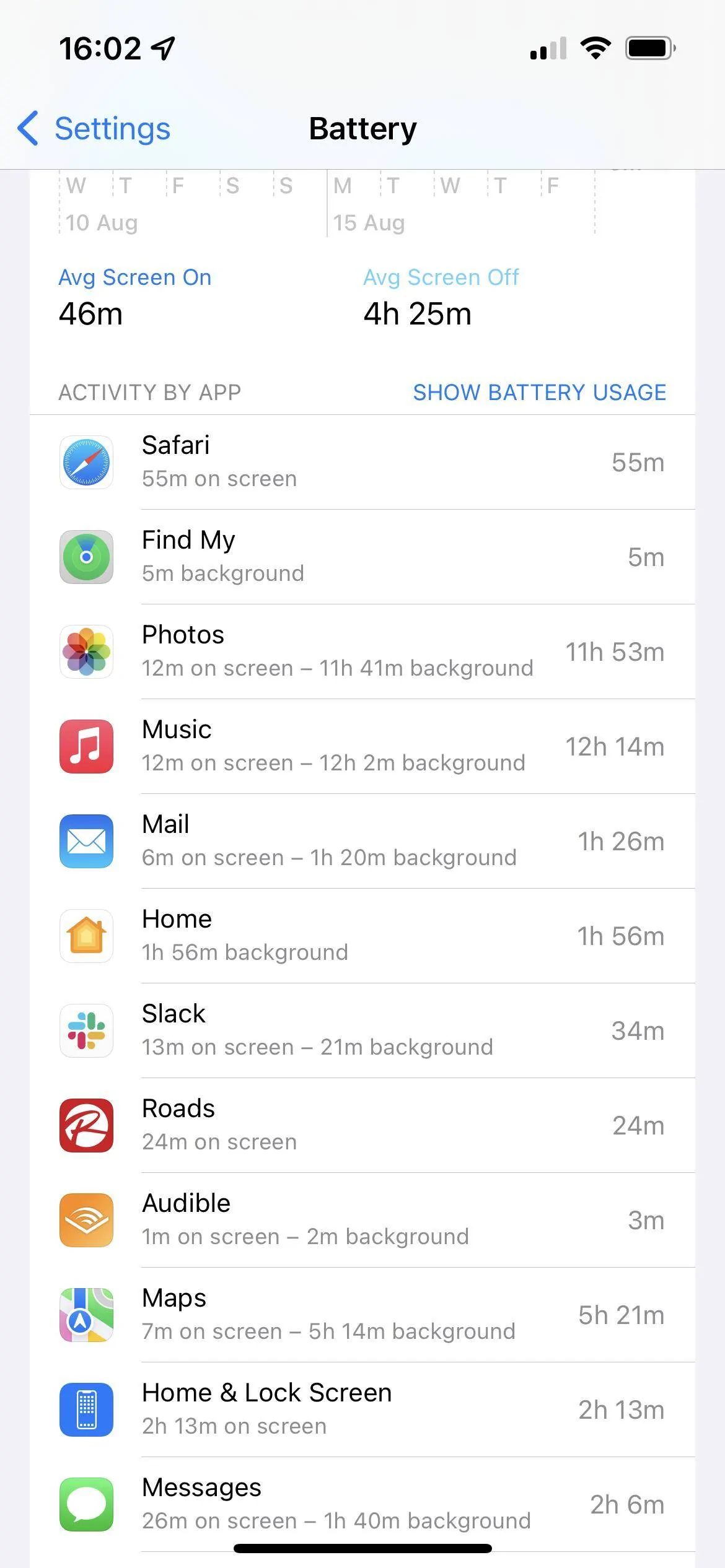Tap the Photos activity row
Viewport: 725px width, 1568px height.
pos(362,651)
